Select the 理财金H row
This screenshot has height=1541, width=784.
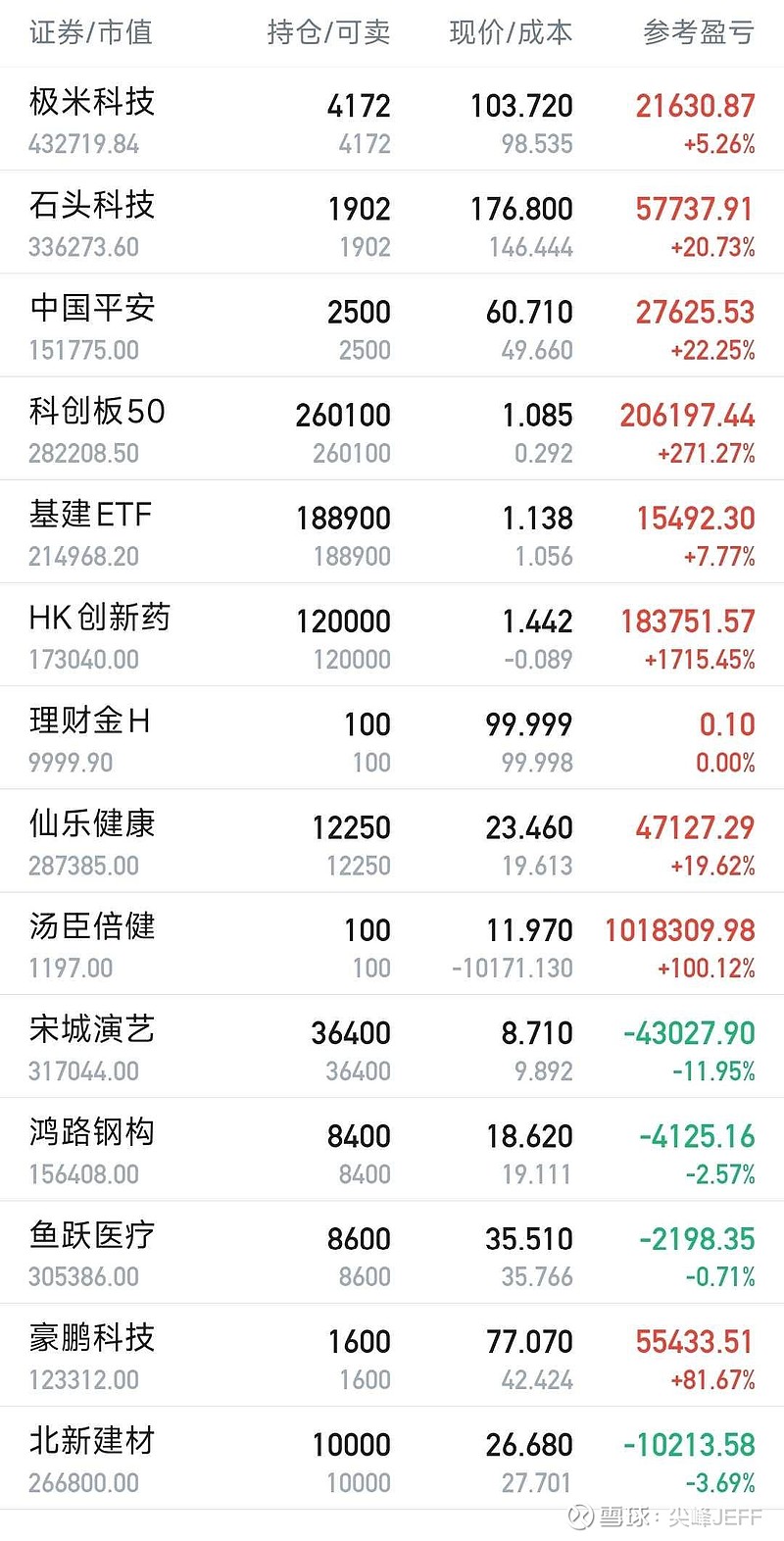pyautogui.click(x=392, y=737)
